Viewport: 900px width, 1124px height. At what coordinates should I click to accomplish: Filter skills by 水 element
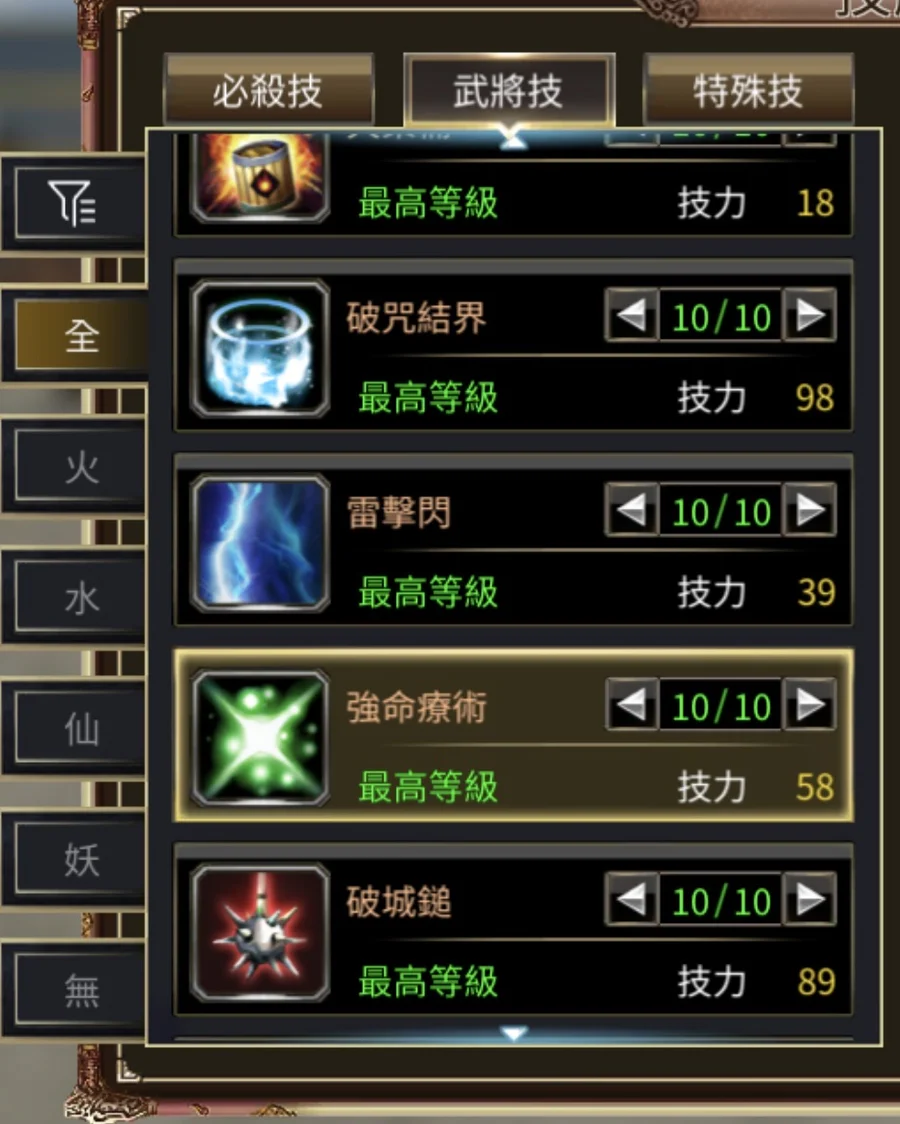pyautogui.click(x=80, y=598)
